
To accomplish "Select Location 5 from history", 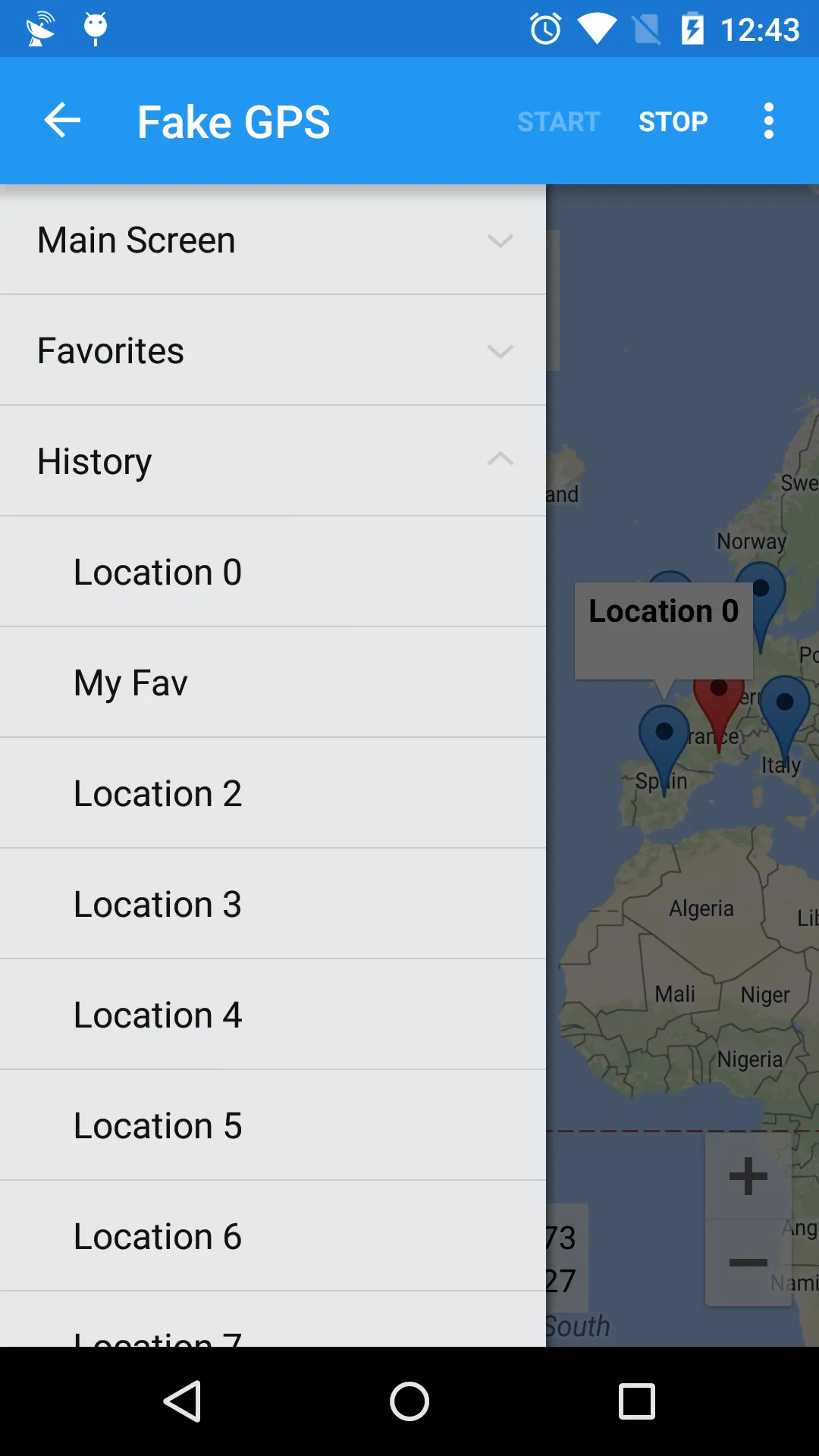I will [273, 1125].
